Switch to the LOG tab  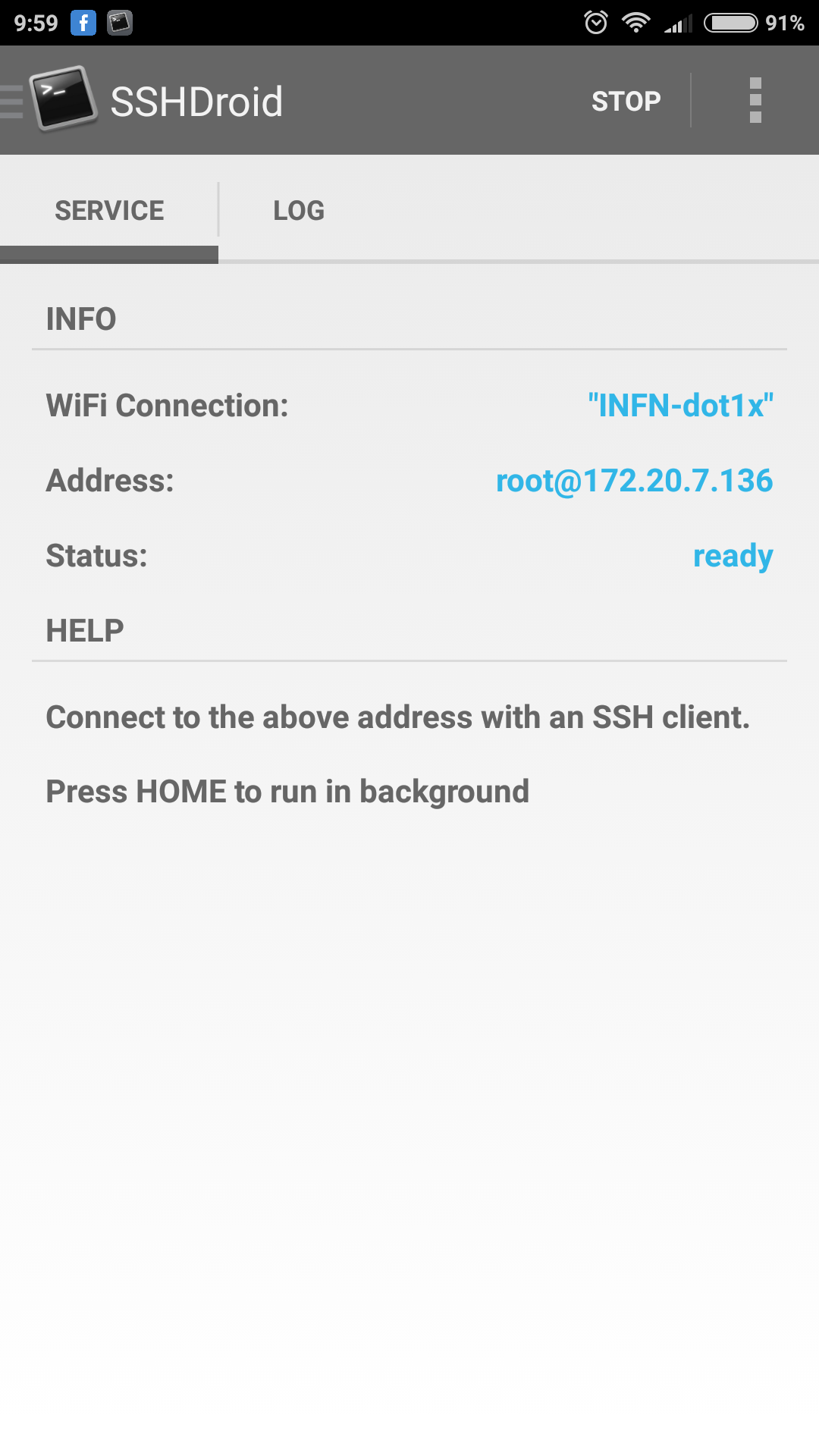299,211
